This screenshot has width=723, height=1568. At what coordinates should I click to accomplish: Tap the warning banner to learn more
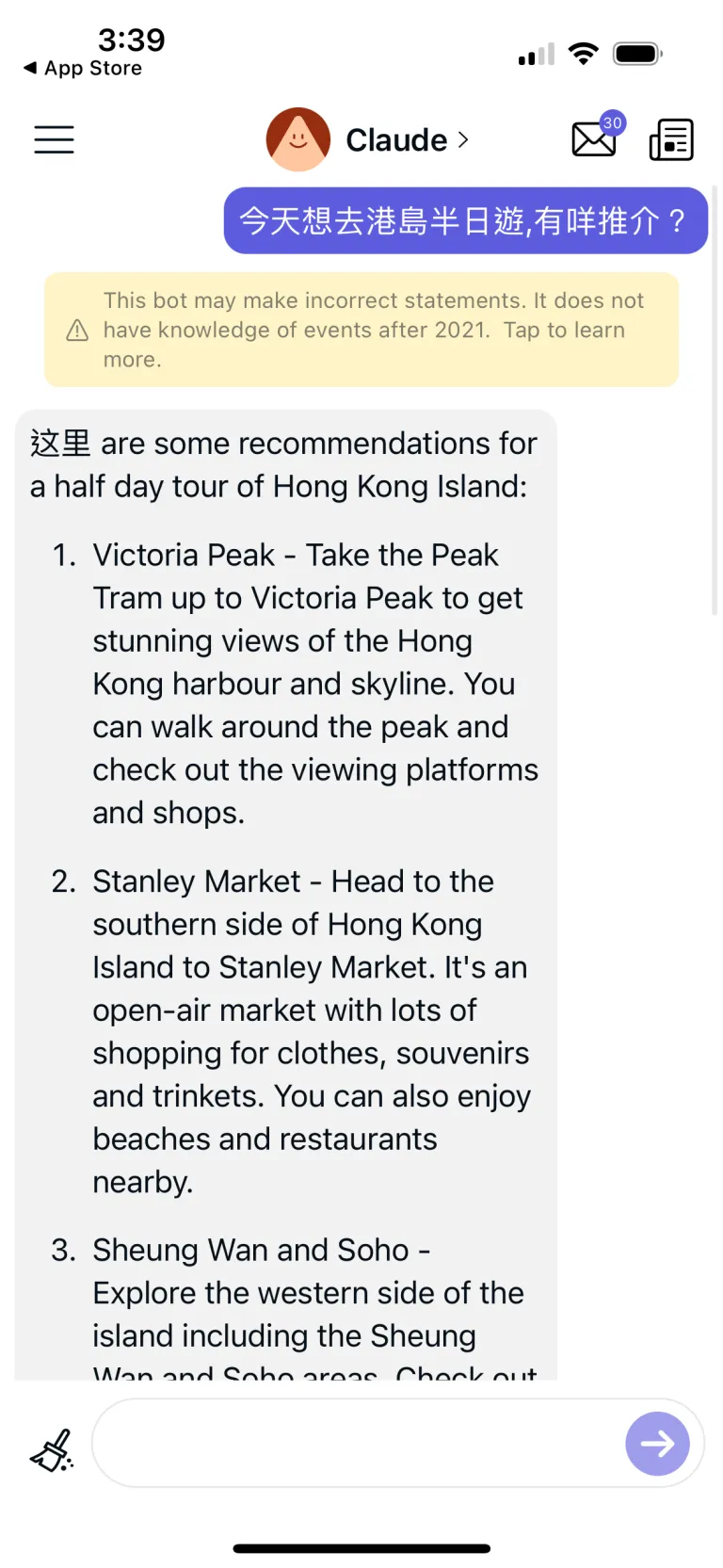coord(361,330)
